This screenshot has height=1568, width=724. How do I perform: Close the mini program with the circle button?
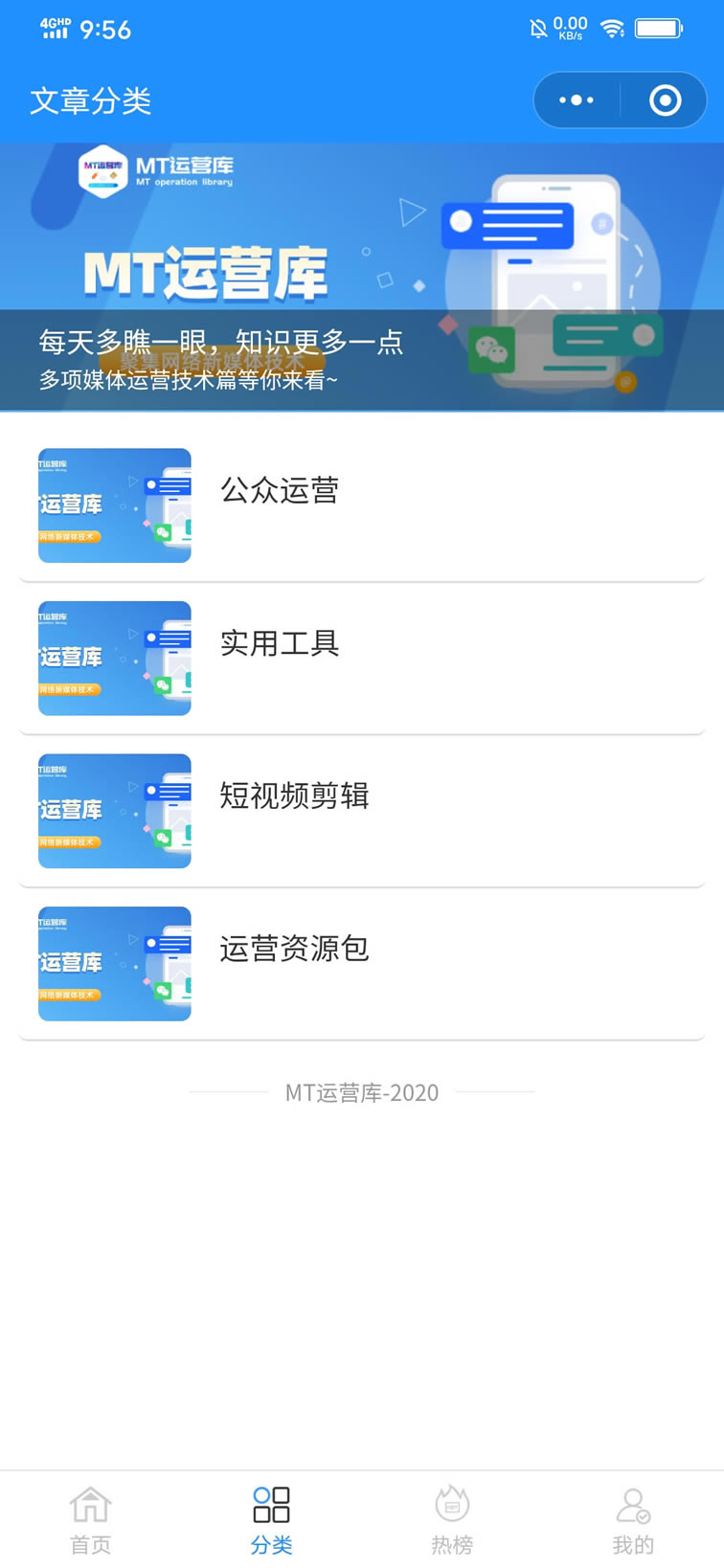[x=665, y=101]
